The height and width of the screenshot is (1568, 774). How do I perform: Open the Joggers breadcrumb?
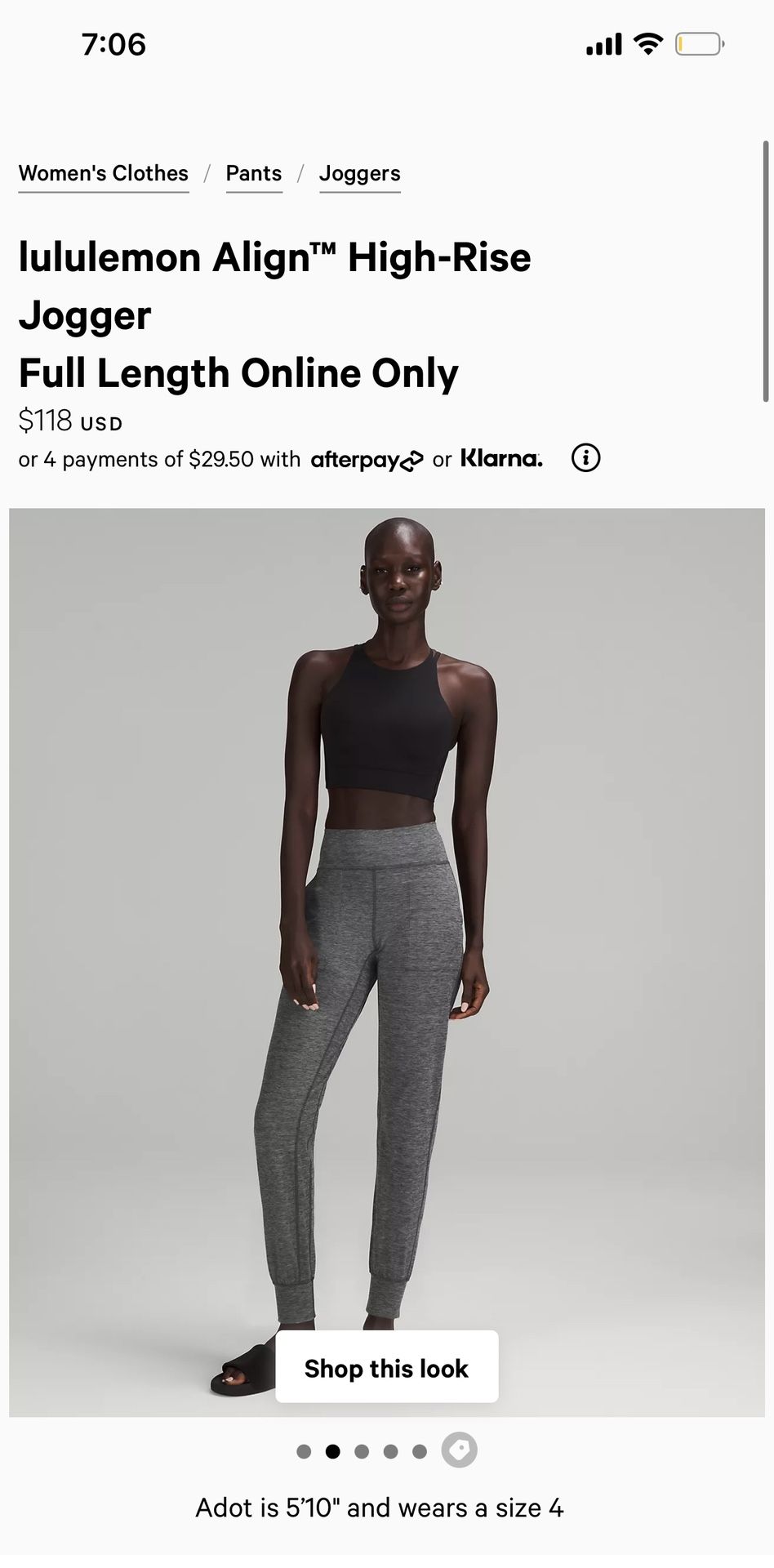360,173
